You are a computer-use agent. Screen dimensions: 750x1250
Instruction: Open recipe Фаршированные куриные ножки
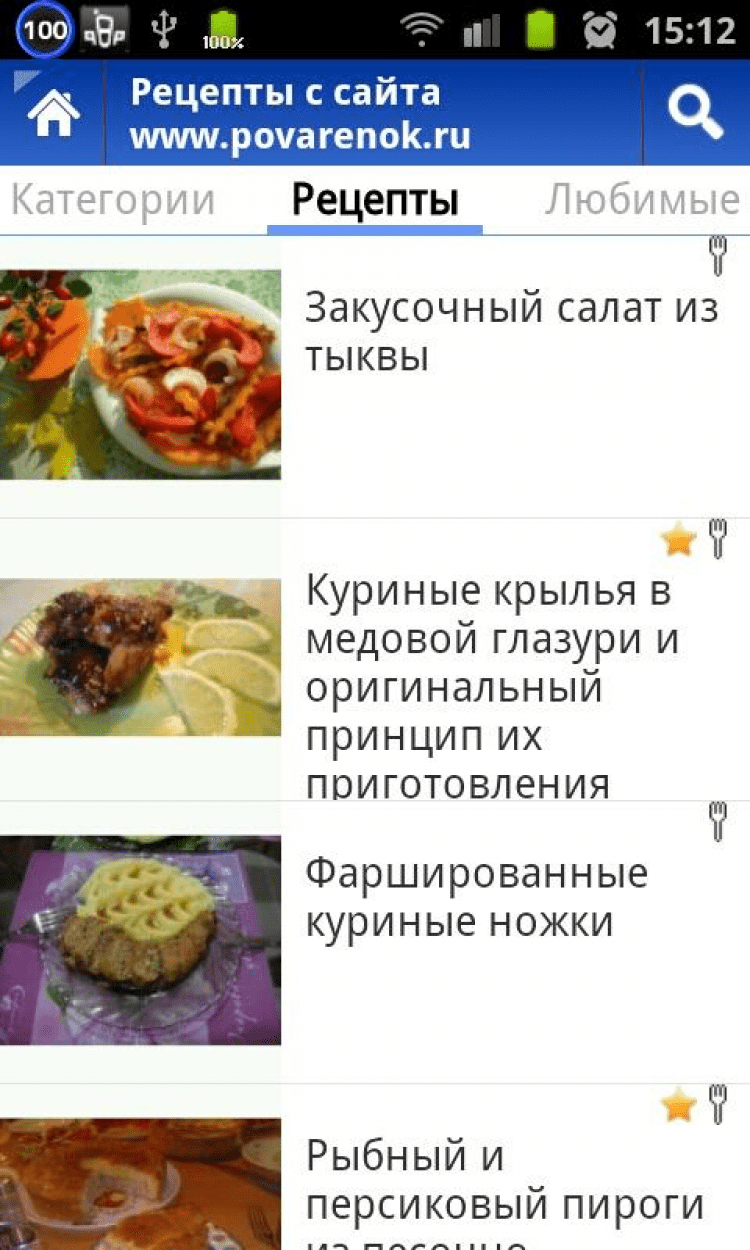coord(476,898)
